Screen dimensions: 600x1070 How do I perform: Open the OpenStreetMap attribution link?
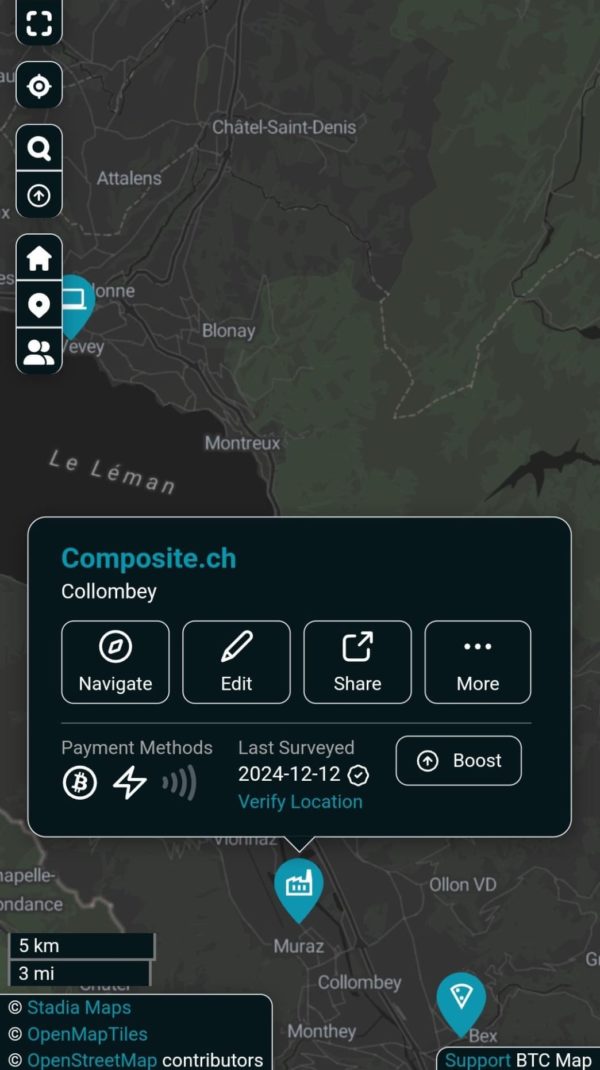(x=92, y=1060)
